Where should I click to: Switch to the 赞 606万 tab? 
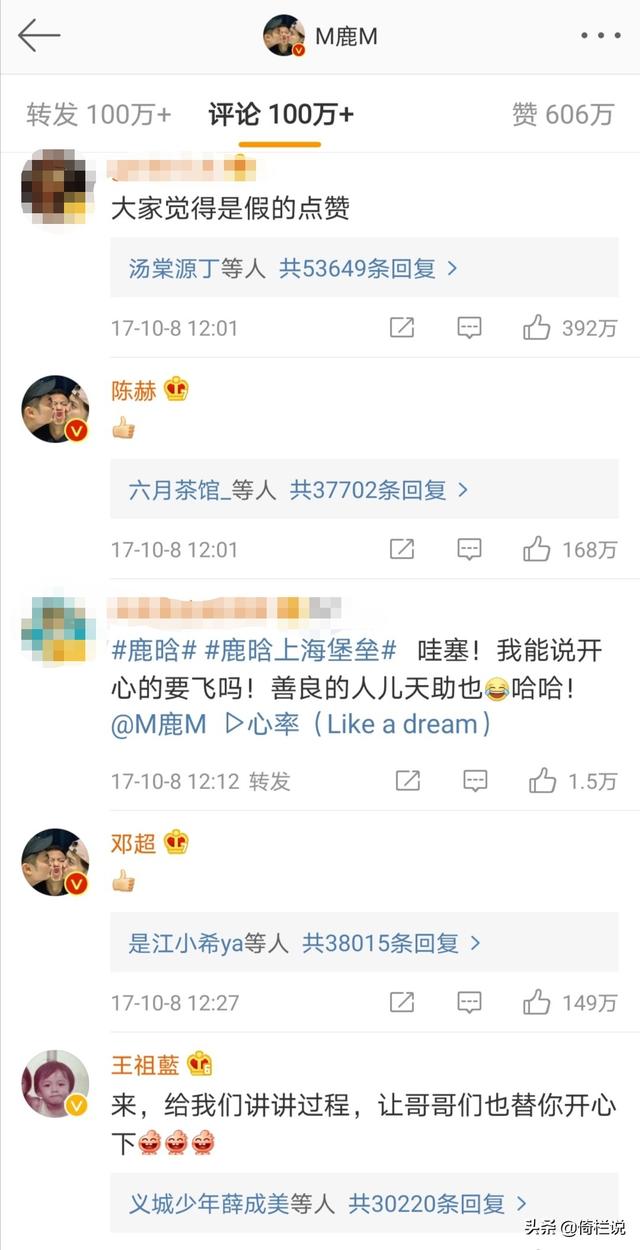pos(563,115)
